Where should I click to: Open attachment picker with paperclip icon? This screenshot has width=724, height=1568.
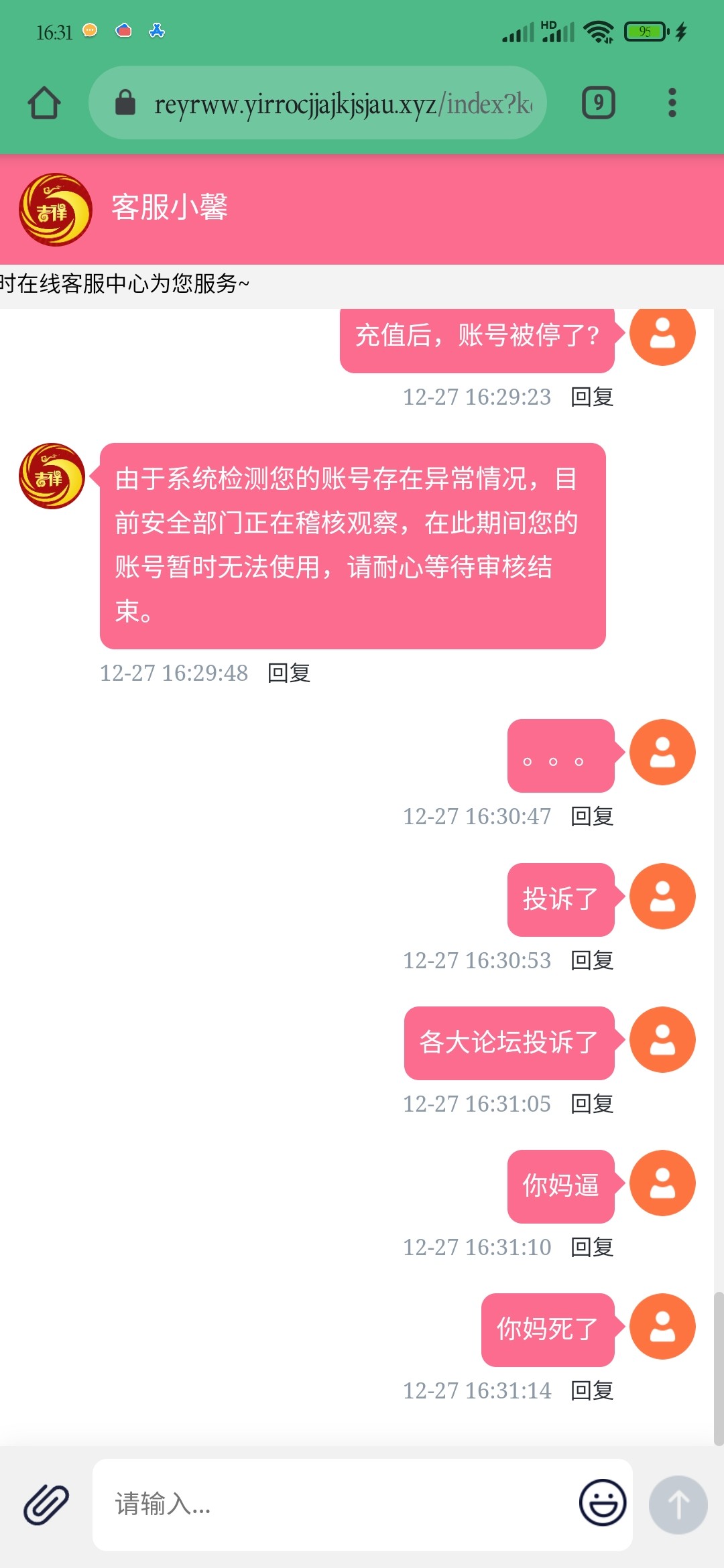click(46, 1504)
